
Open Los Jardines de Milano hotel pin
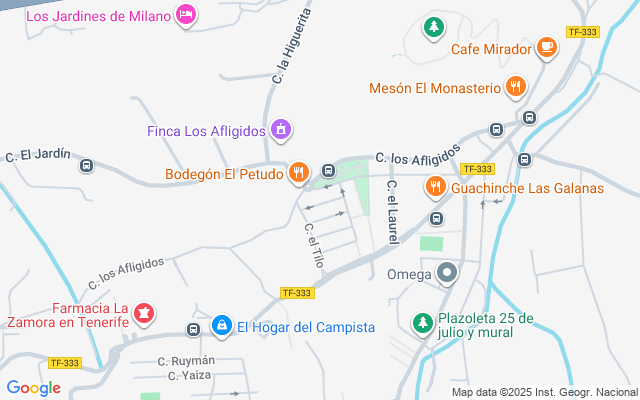[186, 16]
